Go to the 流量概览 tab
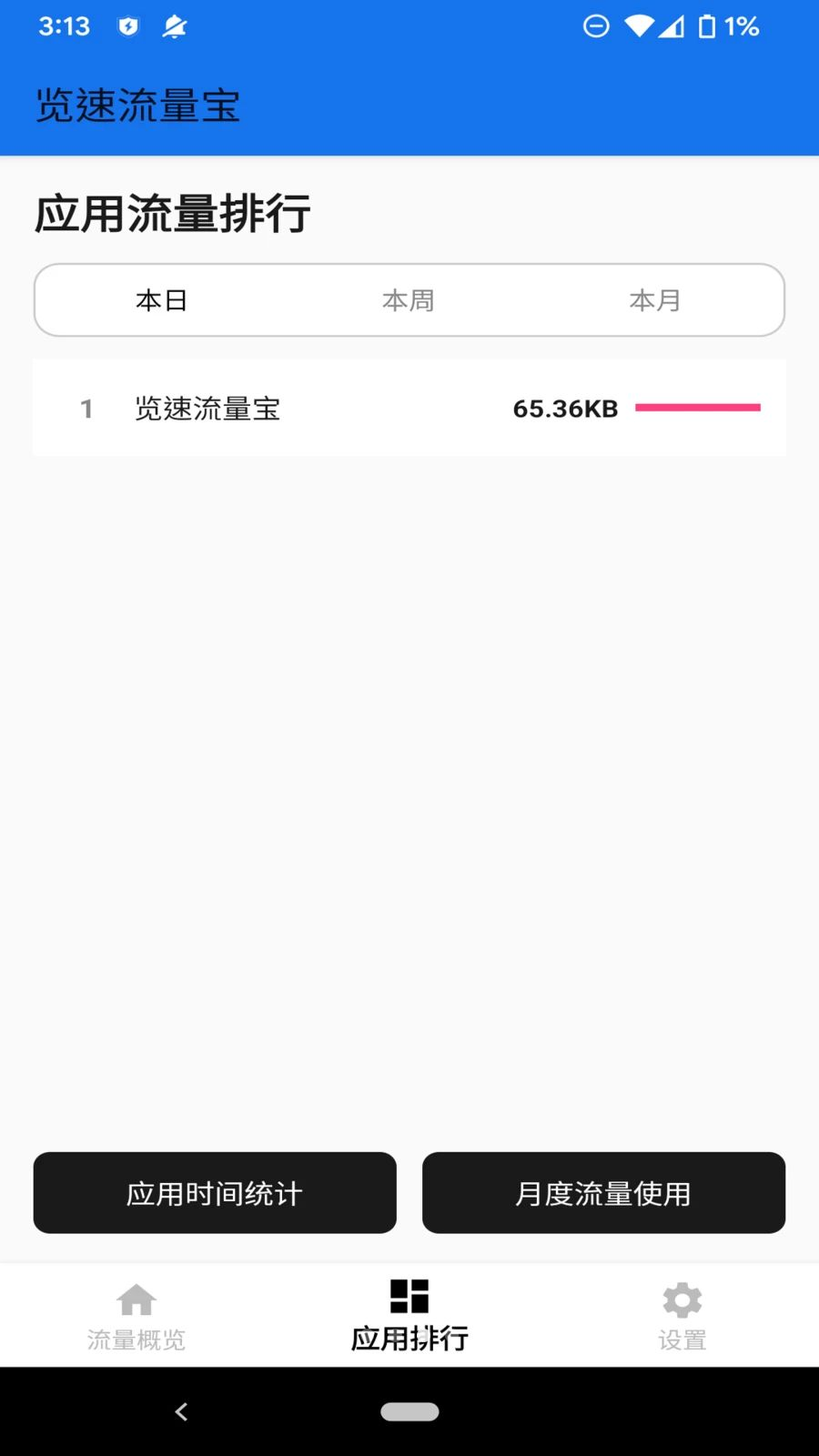This screenshot has width=819, height=1456. point(136,1316)
